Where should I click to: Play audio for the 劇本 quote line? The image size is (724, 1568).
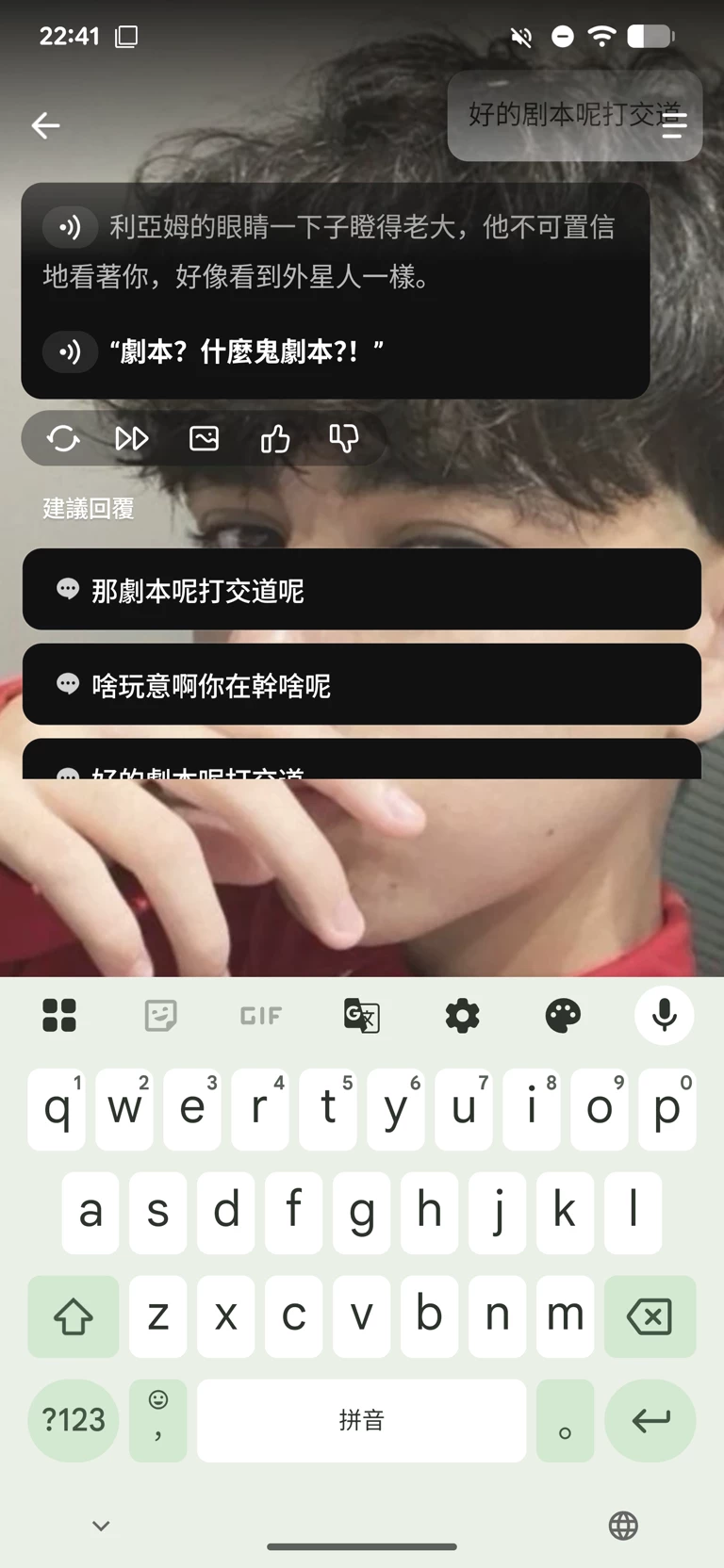(x=70, y=351)
